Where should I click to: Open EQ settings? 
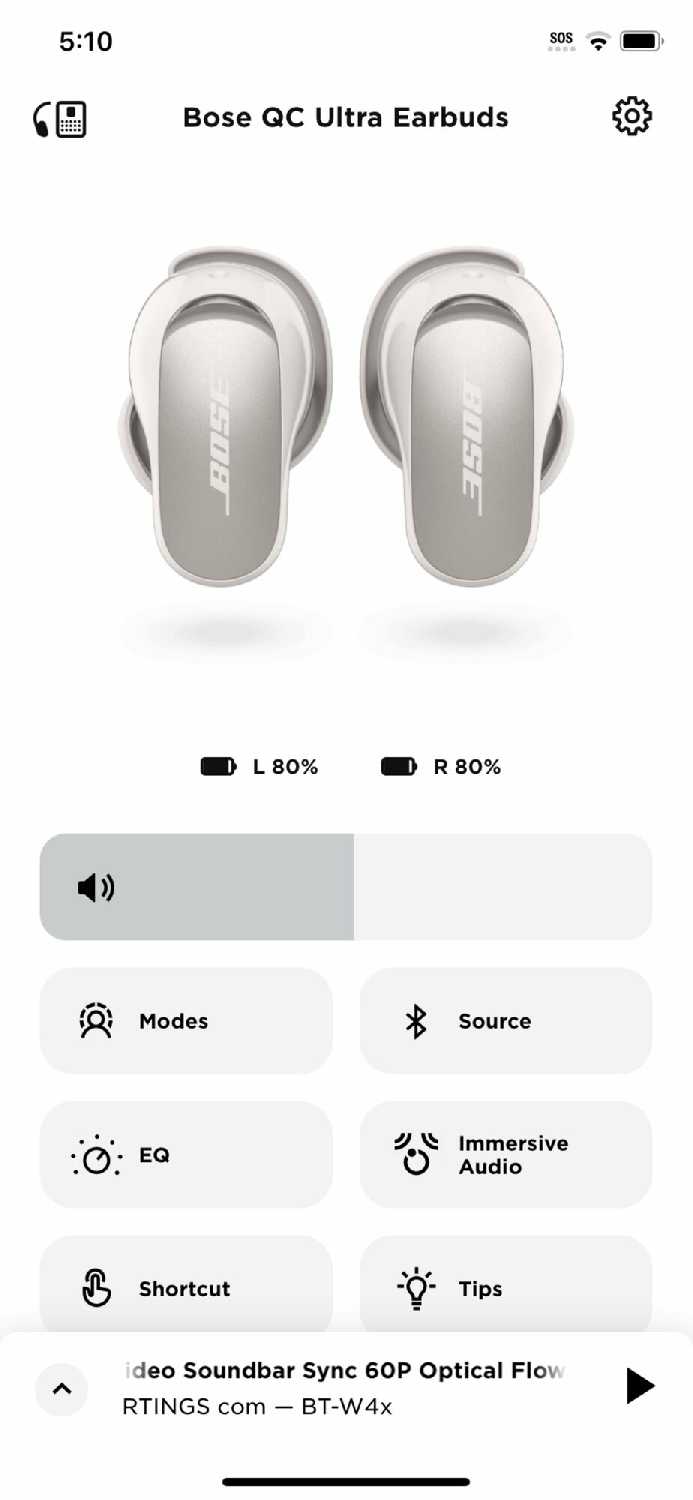(x=186, y=1155)
